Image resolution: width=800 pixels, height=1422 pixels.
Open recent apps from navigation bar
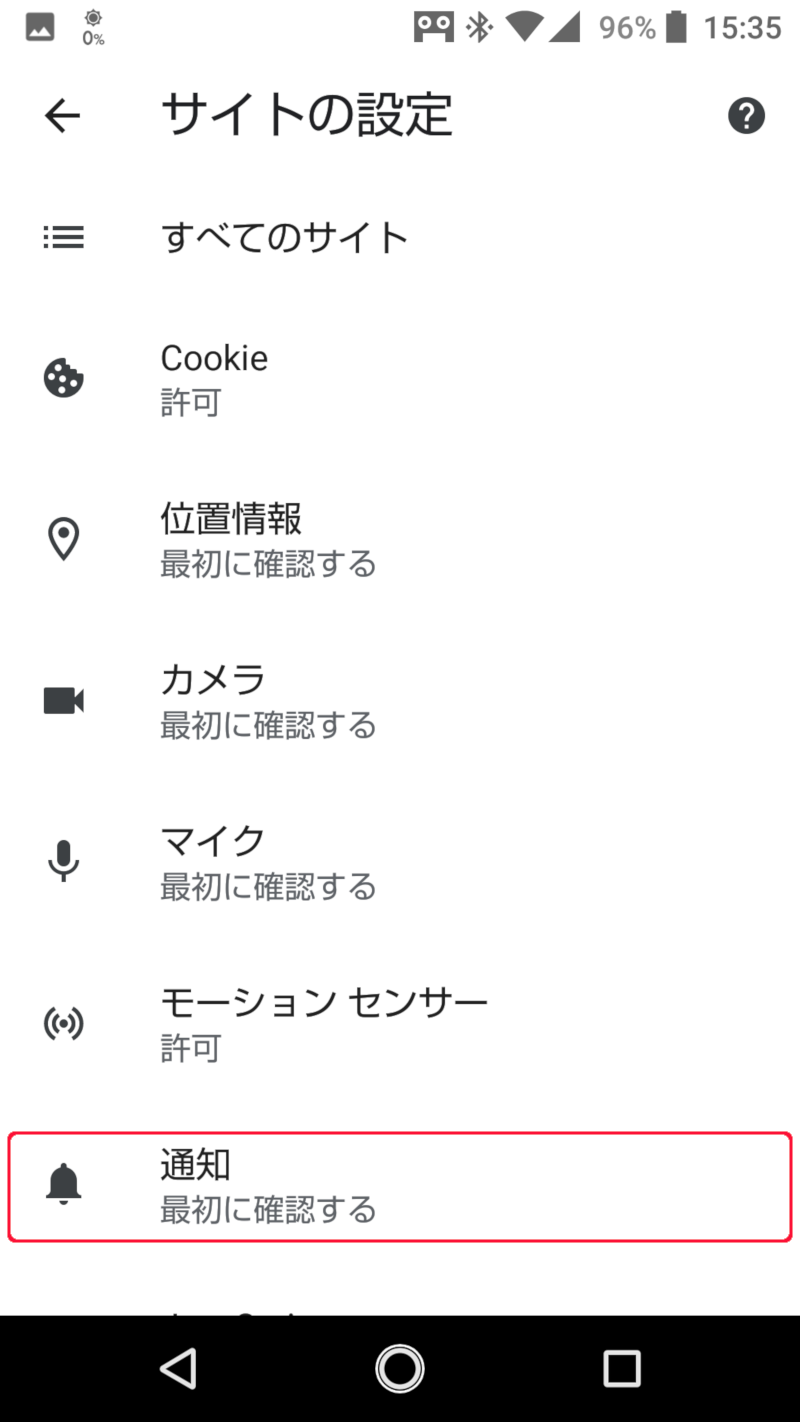[622, 1368]
